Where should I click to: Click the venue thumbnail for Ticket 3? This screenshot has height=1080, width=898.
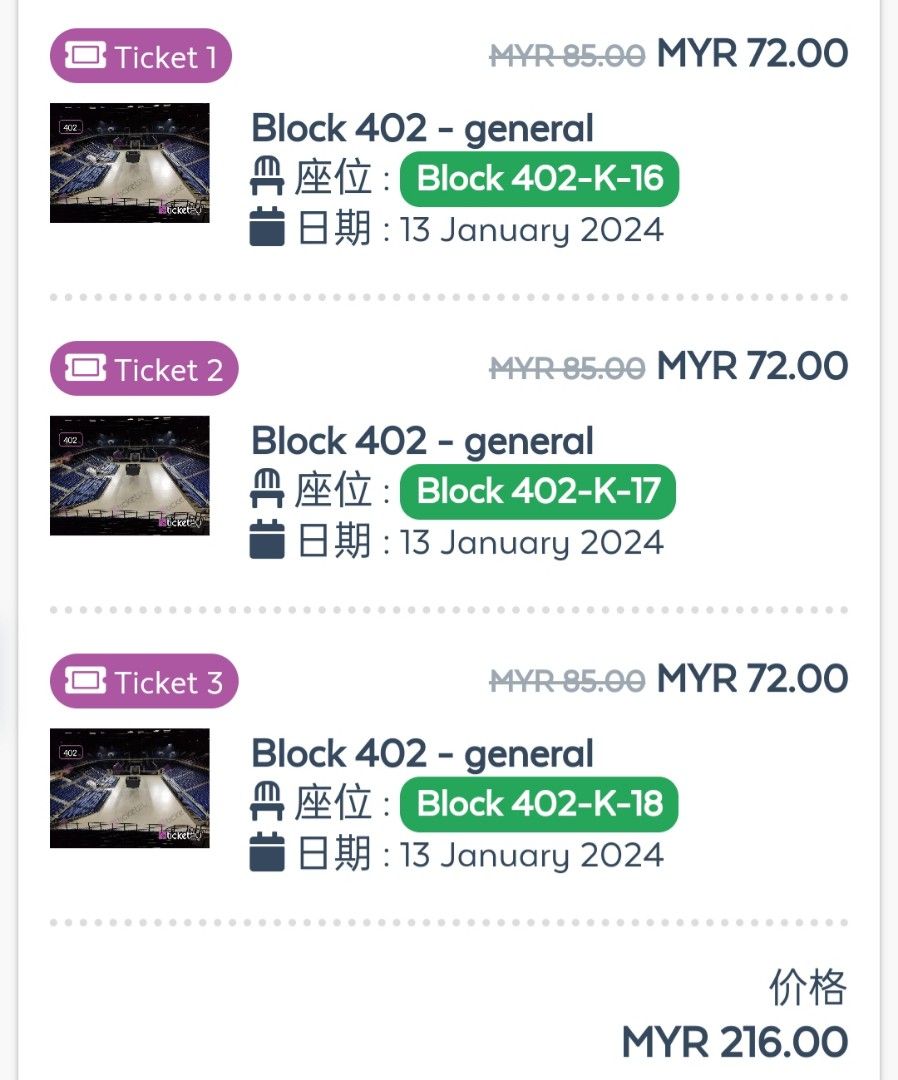[129, 790]
